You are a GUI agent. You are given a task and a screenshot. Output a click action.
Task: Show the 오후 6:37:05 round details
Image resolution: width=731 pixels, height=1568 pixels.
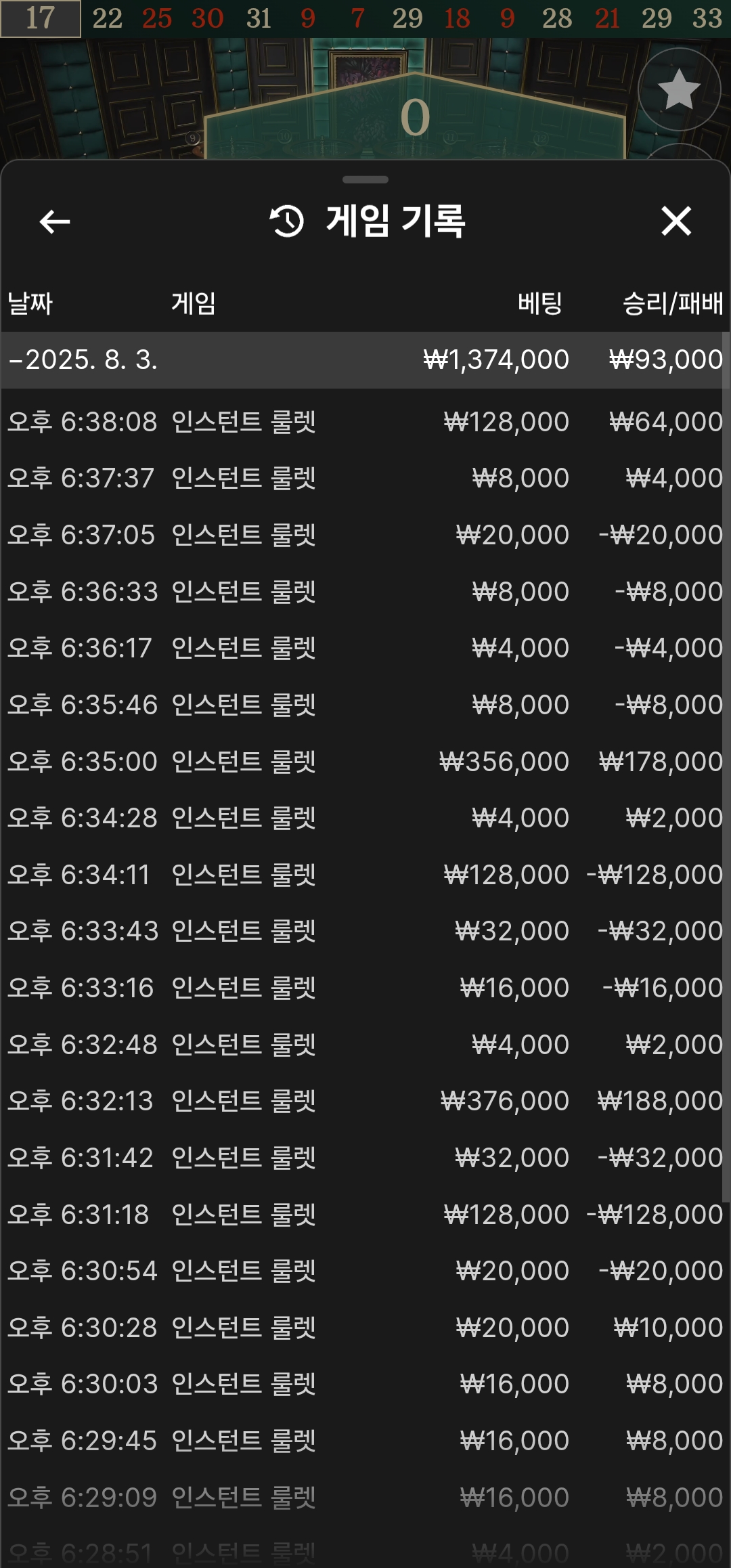tap(364, 535)
